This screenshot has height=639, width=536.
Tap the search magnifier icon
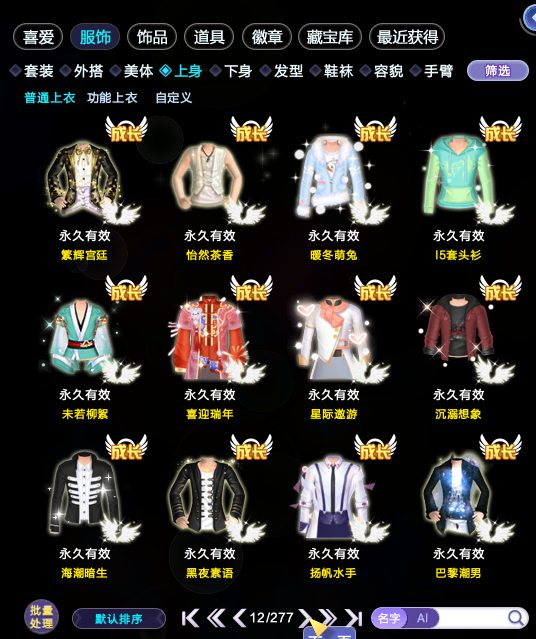(x=516, y=618)
